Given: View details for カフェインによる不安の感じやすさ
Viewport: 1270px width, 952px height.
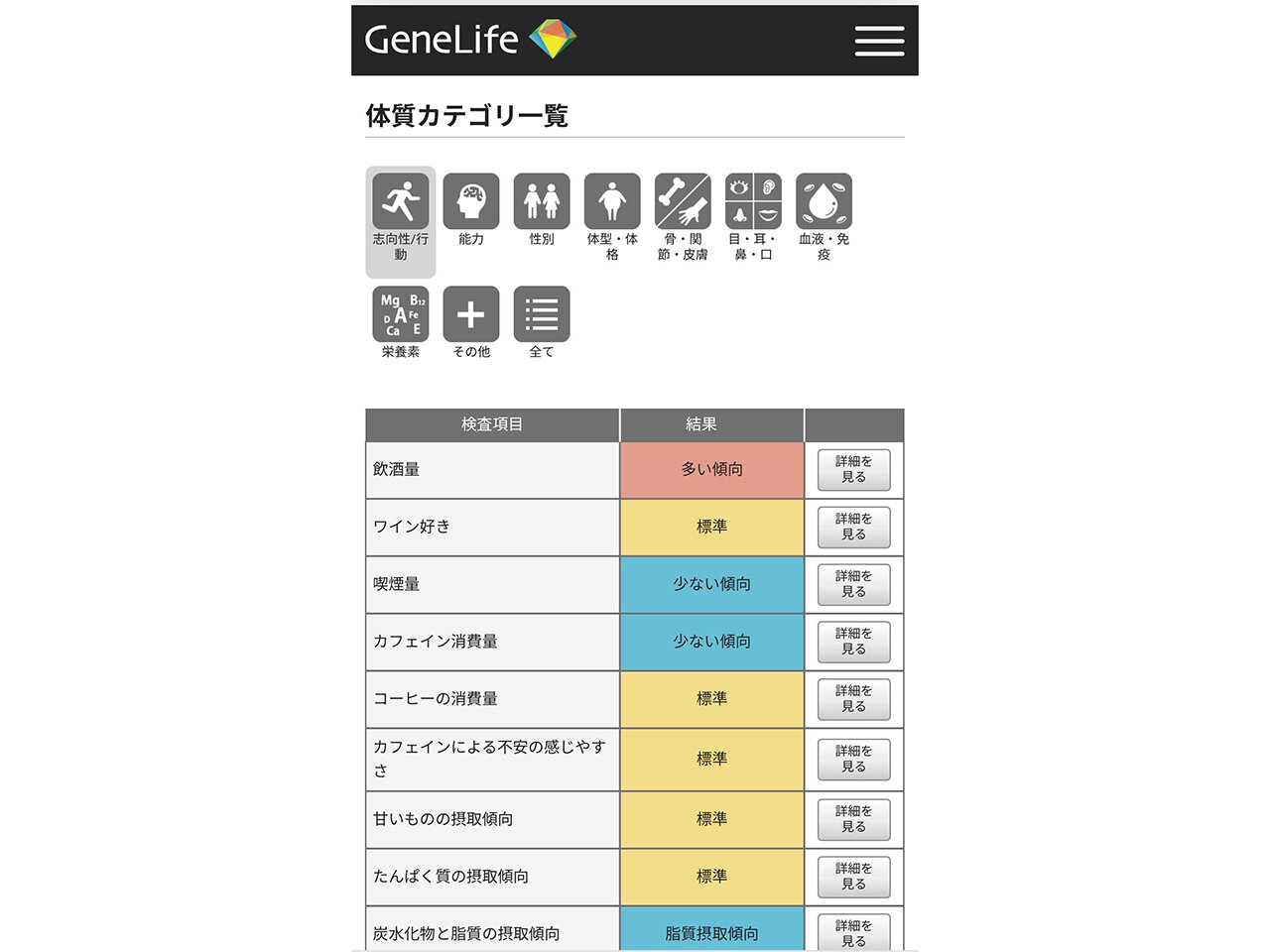Looking at the screenshot, I should tap(853, 760).
